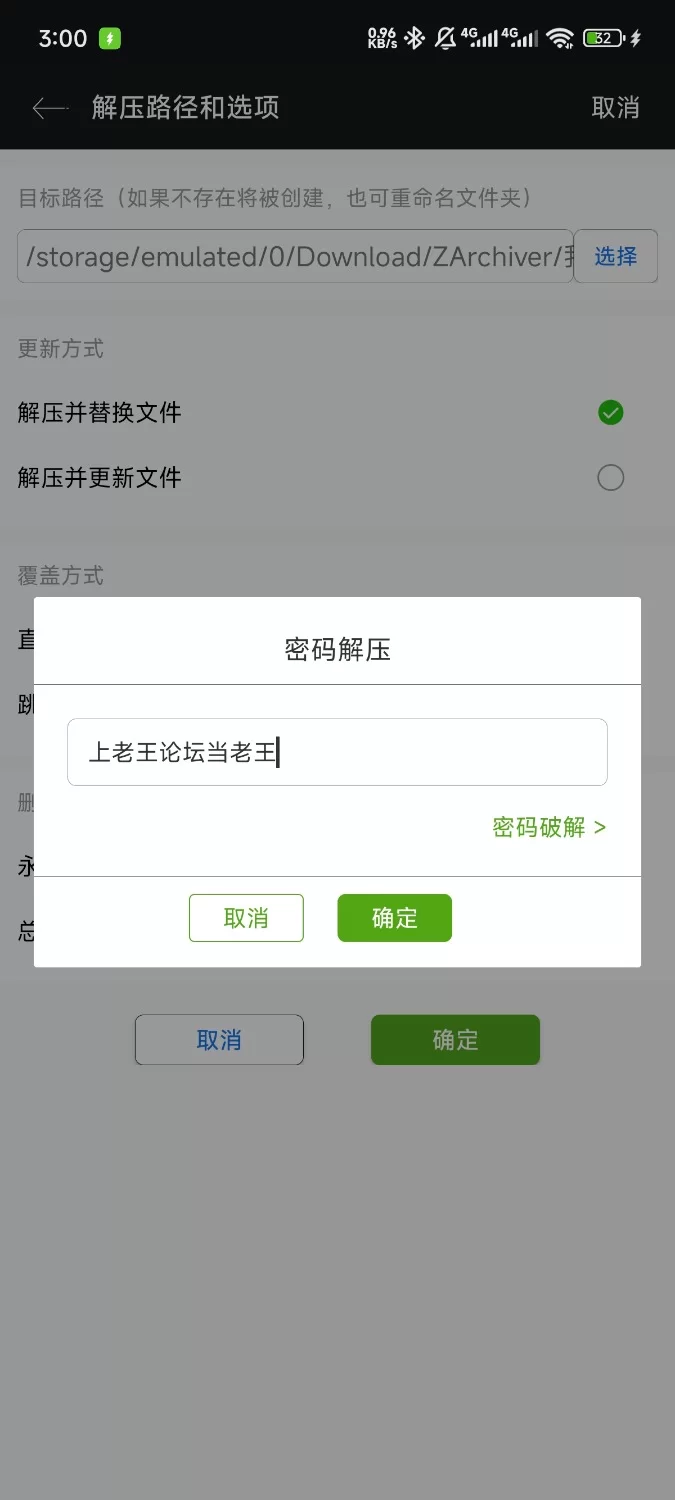Confirm the password with the dialog's 确定 button
675x1500 pixels.
click(x=394, y=918)
